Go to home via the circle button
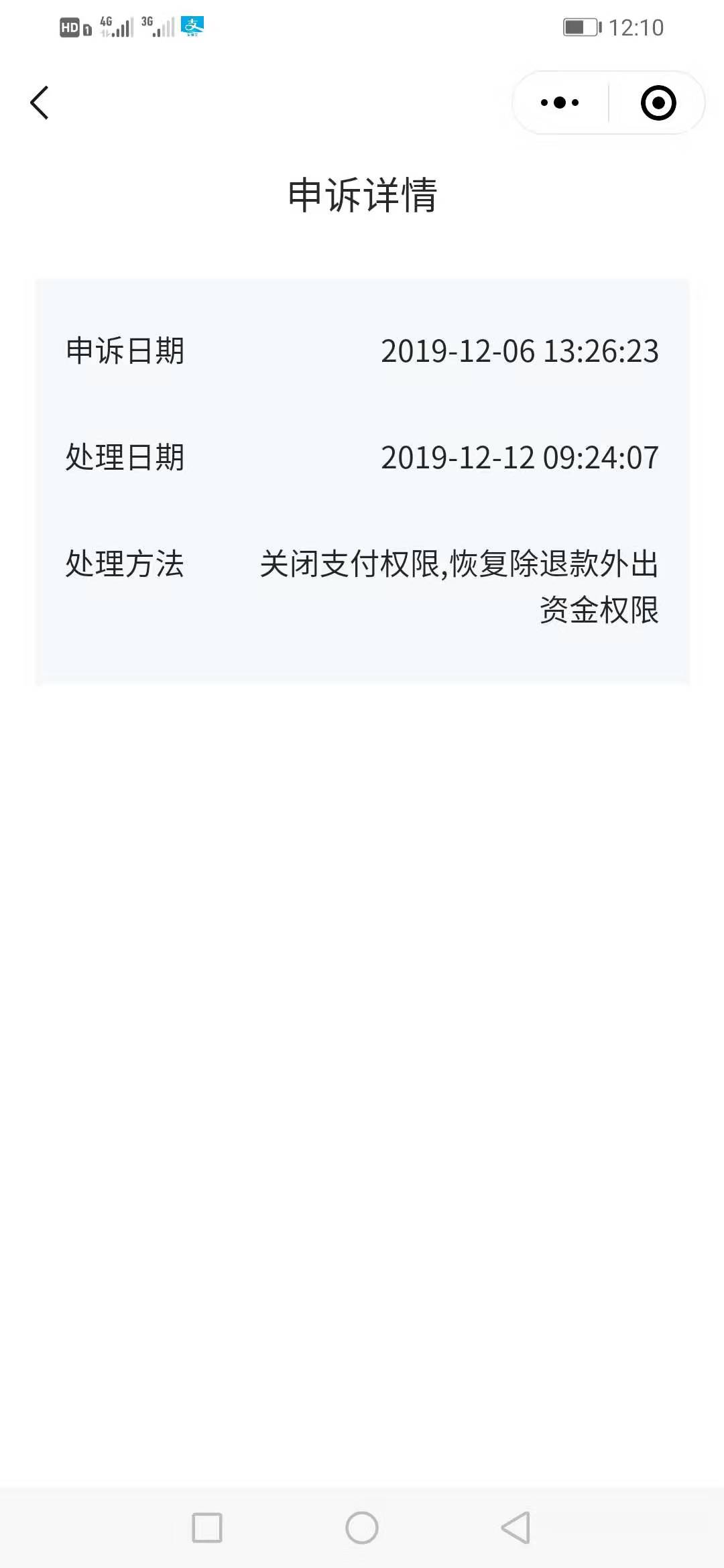Viewport: 724px width, 1568px height. (x=362, y=1528)
